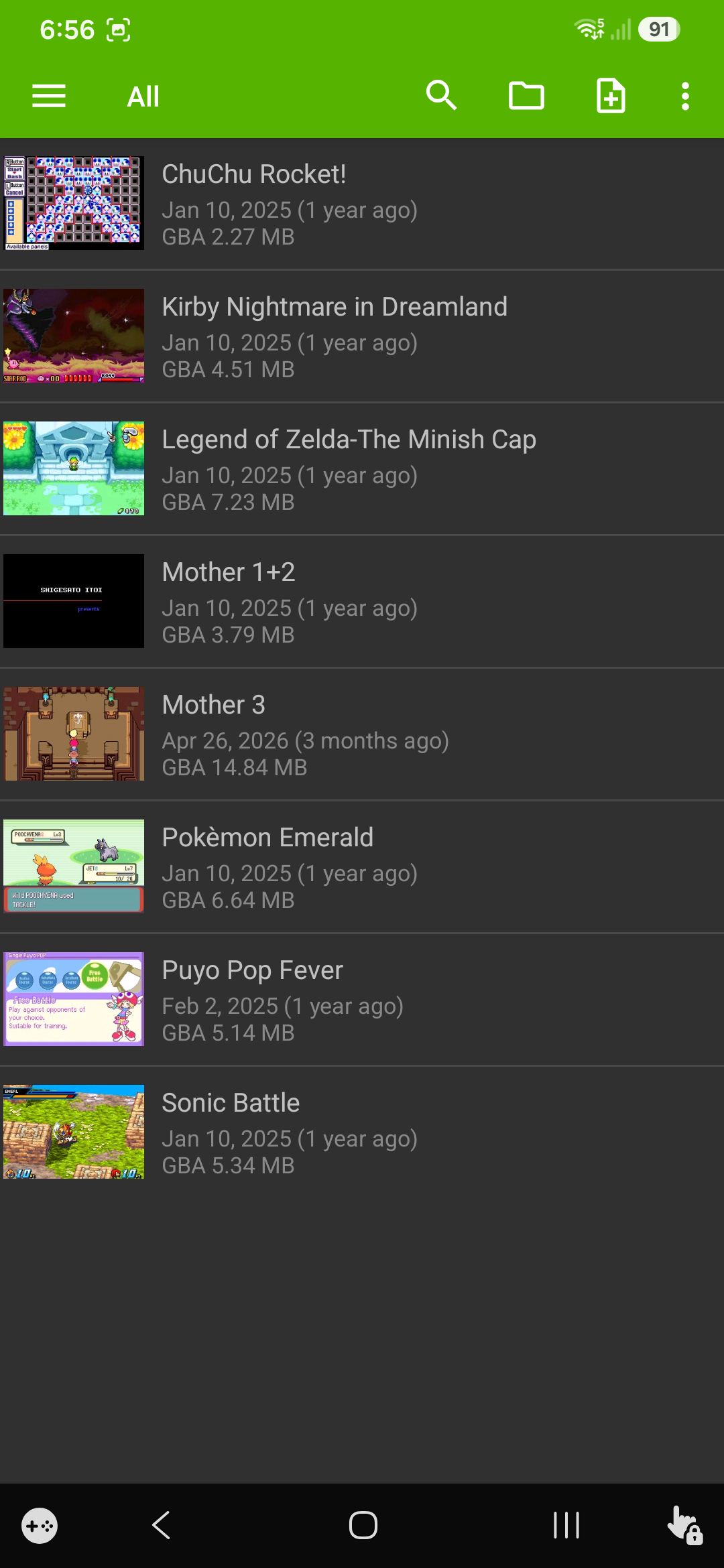Search the game library

pyautogui.click(x=441, y=96)
